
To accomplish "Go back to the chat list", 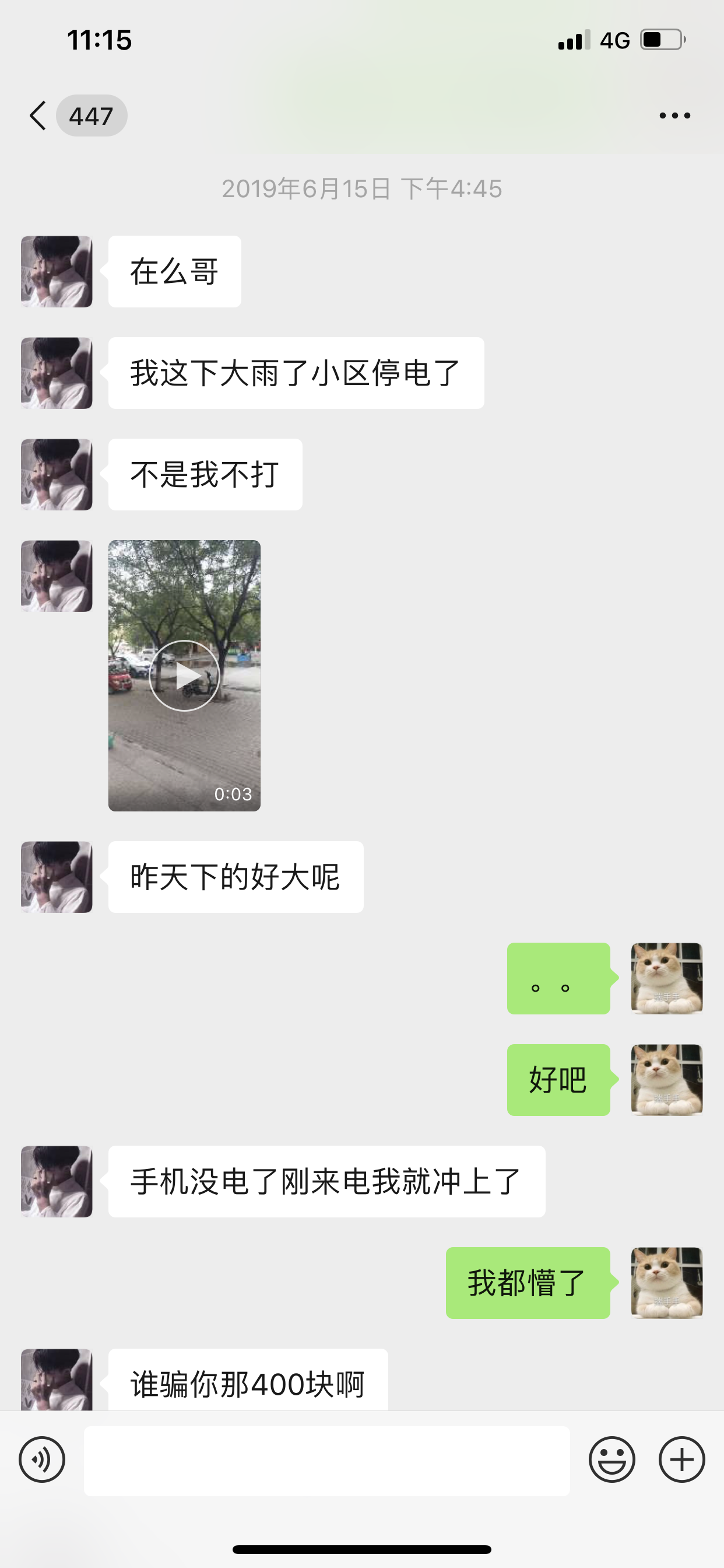I will pyautogui.click(x=38, y=116).
